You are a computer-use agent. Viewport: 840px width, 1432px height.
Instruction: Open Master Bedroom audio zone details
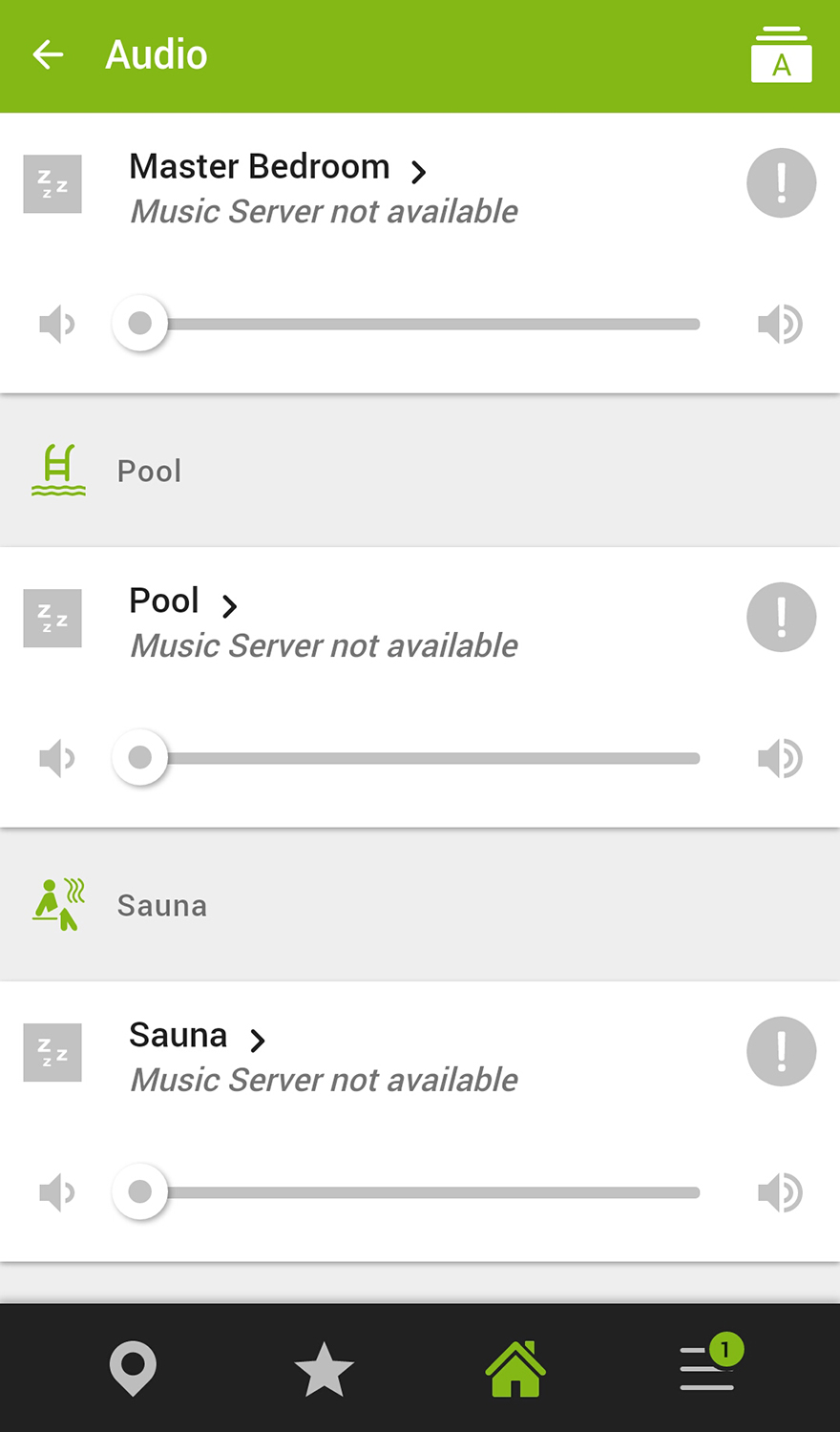tap(277, 168)
